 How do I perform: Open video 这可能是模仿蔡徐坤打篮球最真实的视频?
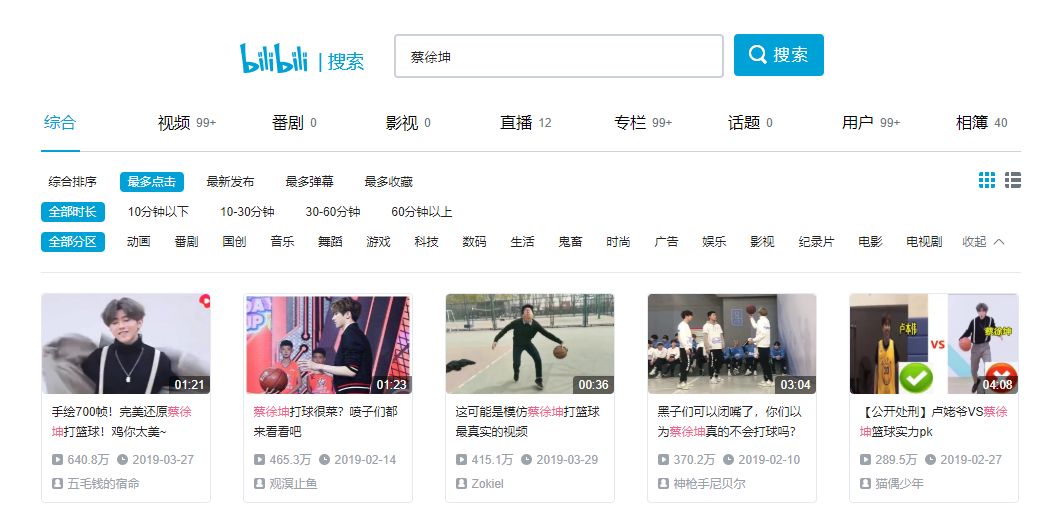pos(527,421)
